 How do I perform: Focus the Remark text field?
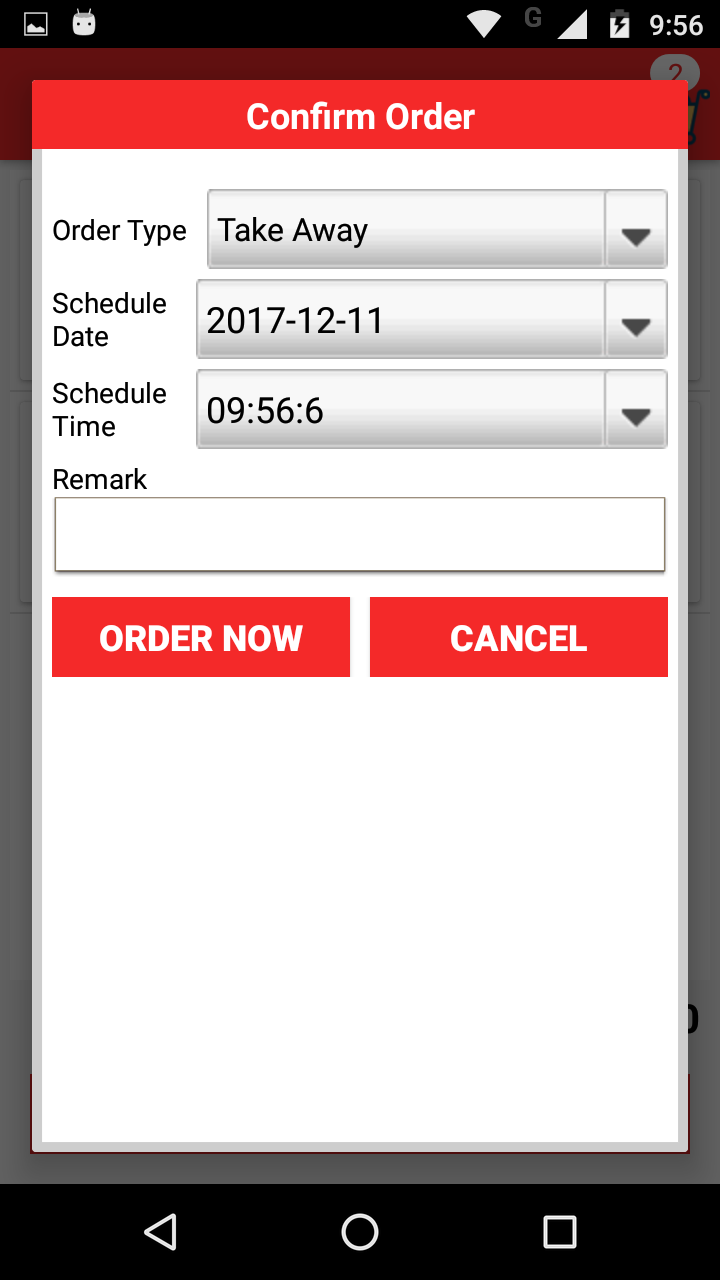(x=360, y=535)
